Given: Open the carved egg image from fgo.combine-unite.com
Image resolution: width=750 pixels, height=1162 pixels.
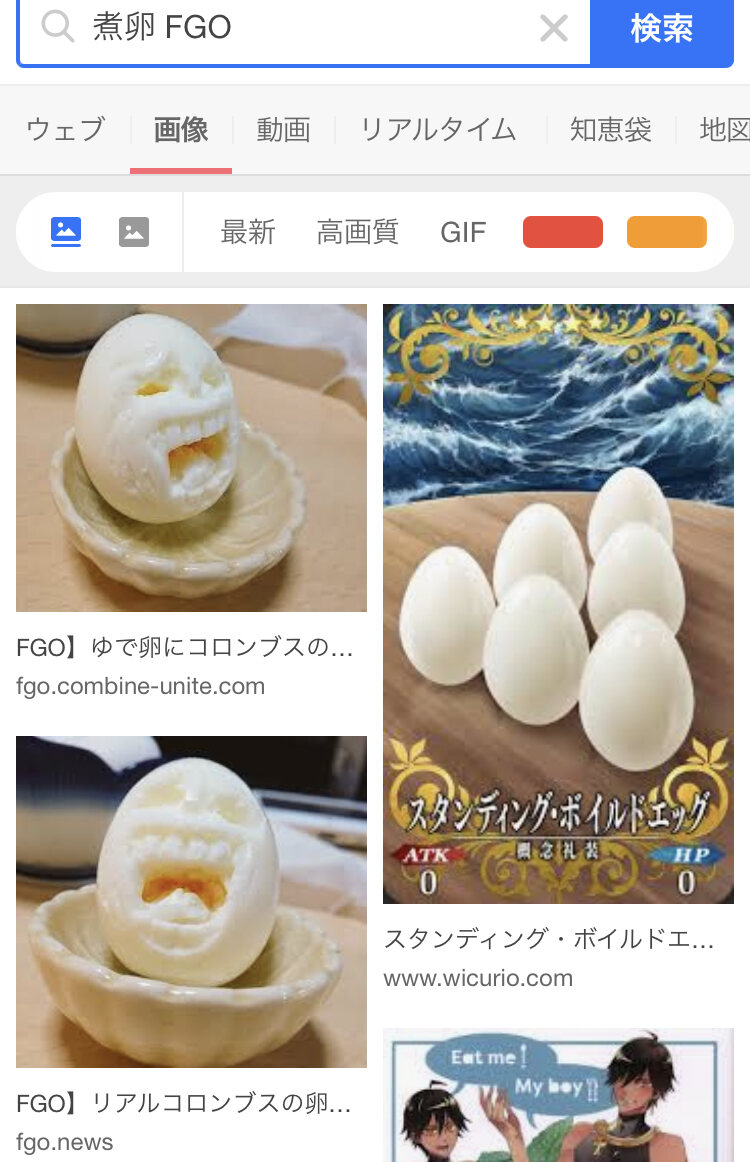Looking at the screenshot, I should click(191, 457).
